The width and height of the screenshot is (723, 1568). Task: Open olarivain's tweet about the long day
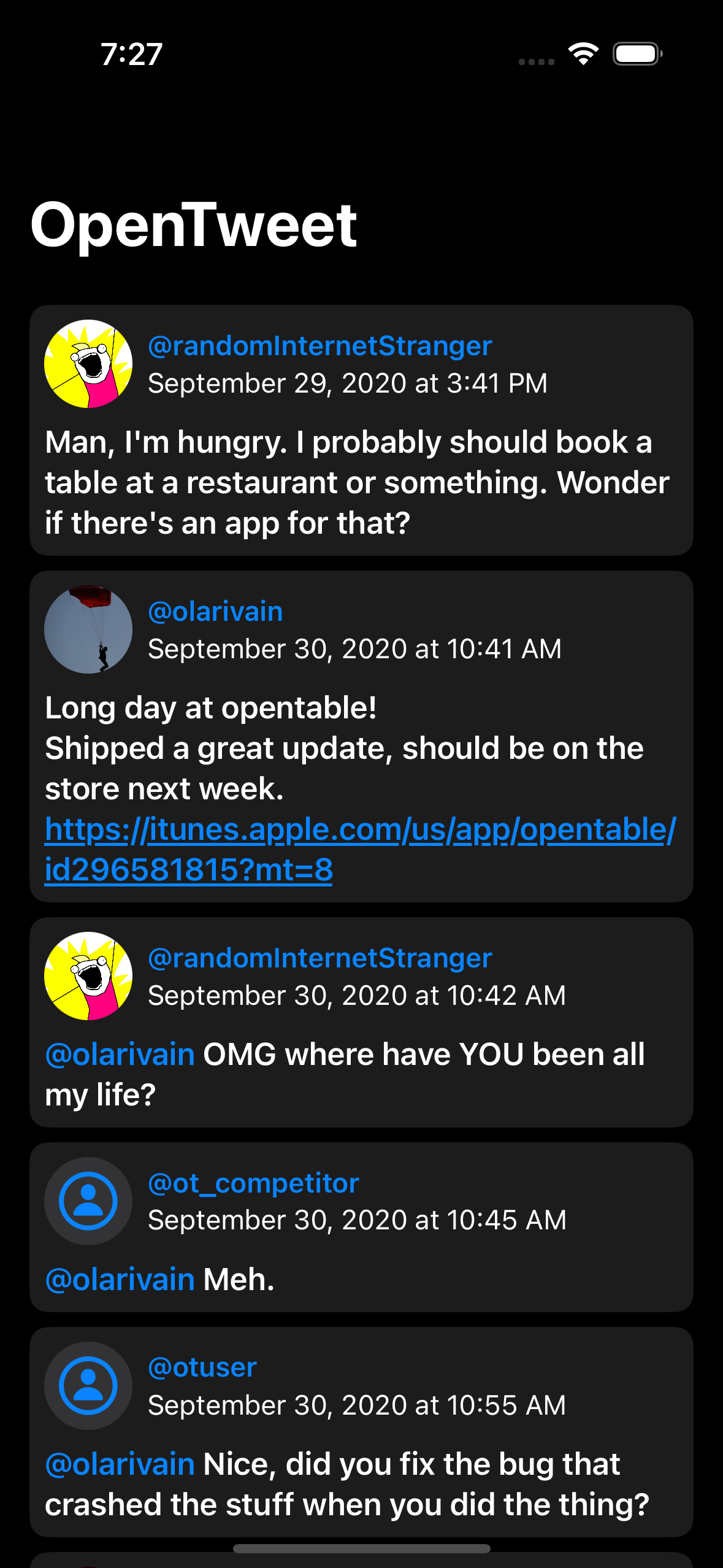[361, 736]
